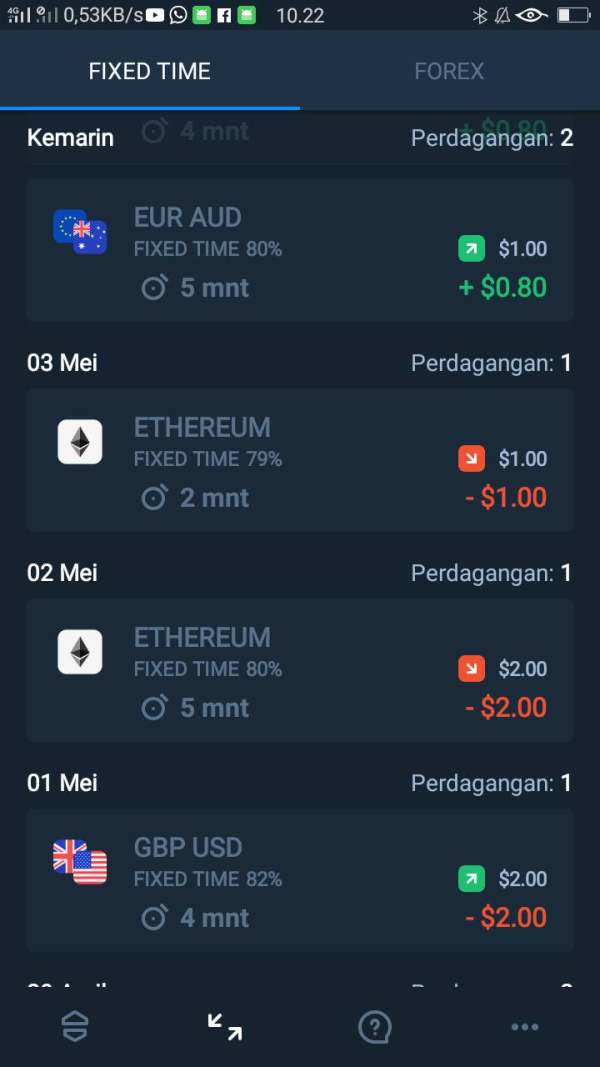600x1067 pixels.
Task: Tap the trades history arrows icon
Action: point(224,1027)
